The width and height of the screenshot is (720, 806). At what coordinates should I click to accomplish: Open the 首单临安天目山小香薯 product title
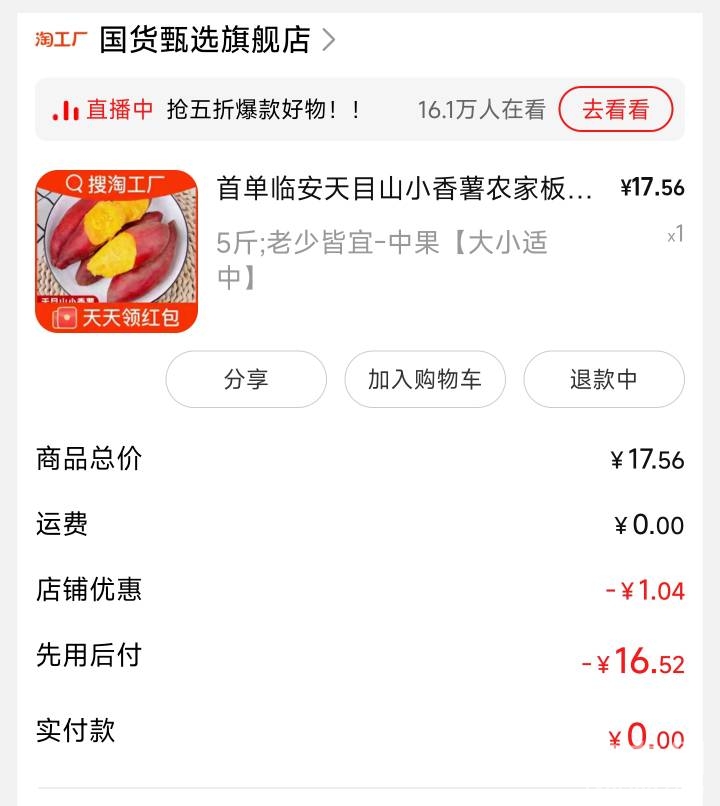[x=405, y=188]
